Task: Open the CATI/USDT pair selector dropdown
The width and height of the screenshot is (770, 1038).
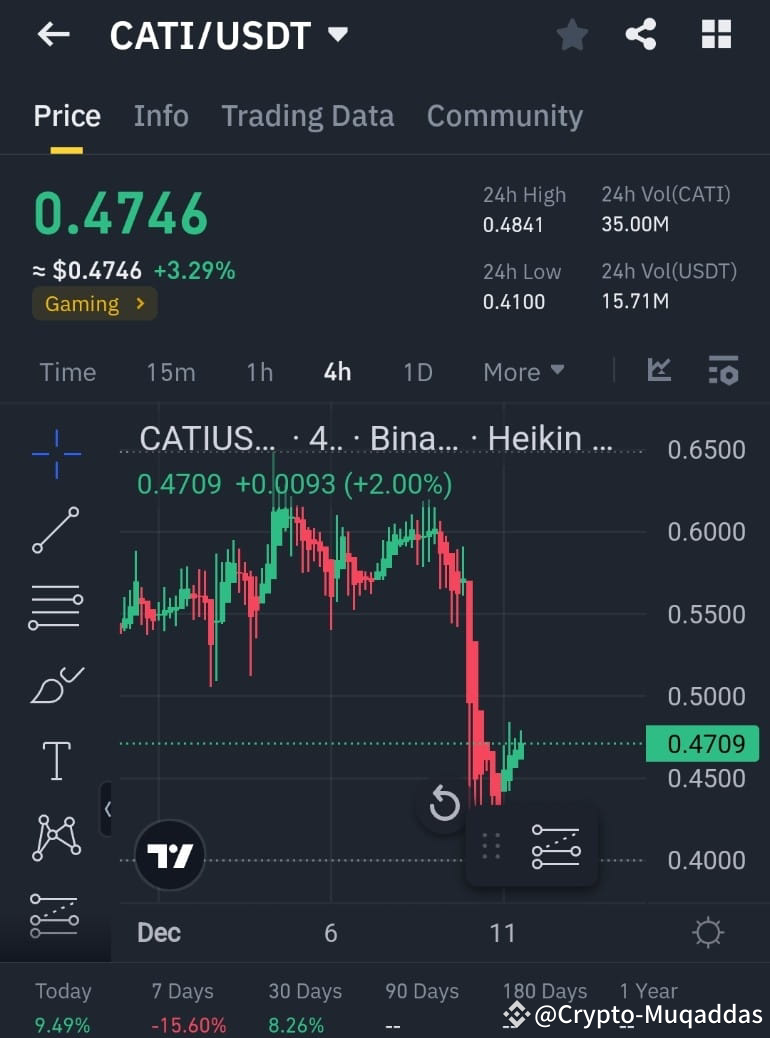Action: coord(337,33)
